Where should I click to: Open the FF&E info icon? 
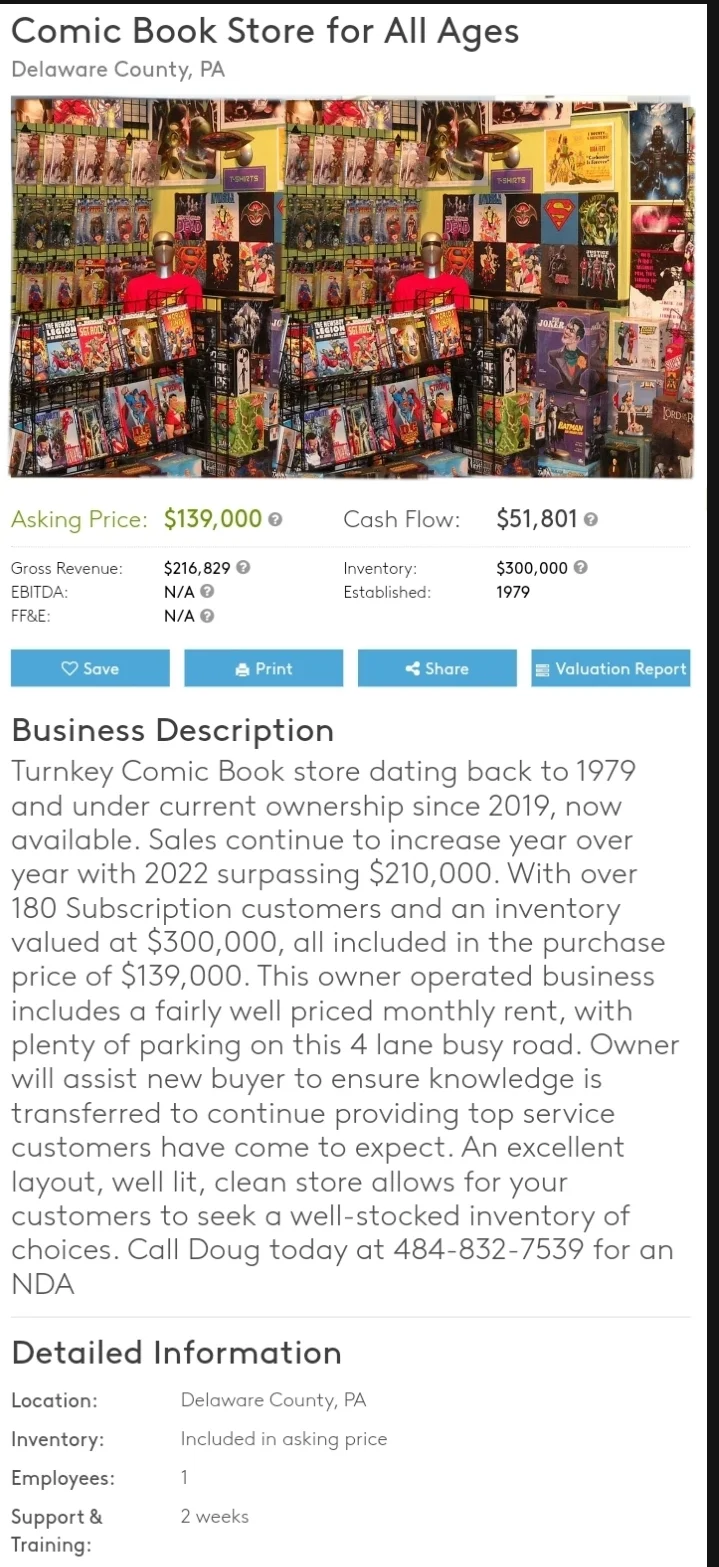point(207,616)
